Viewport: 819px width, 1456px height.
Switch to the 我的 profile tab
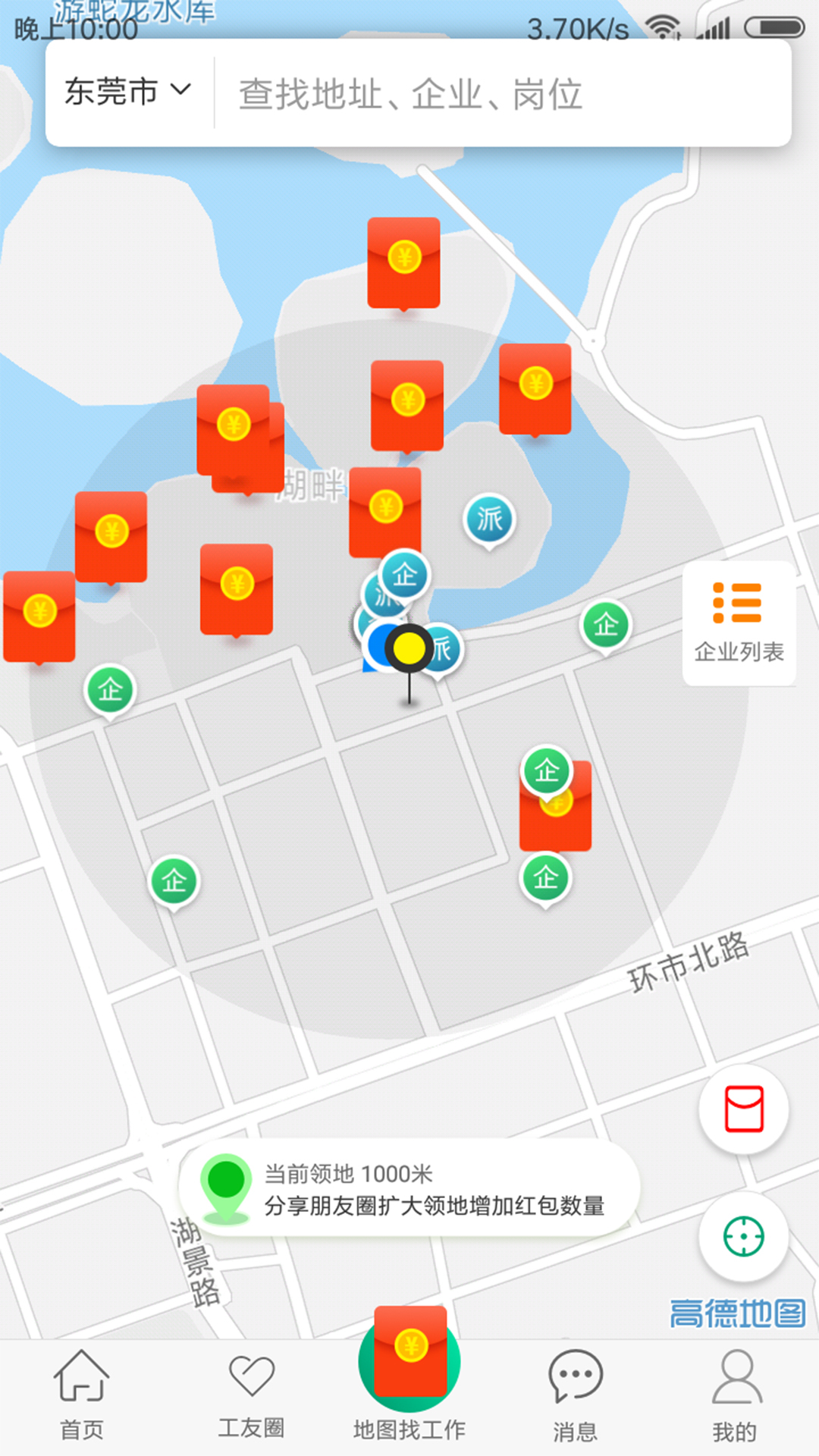pyautogui.click(x=734, y=1396)
